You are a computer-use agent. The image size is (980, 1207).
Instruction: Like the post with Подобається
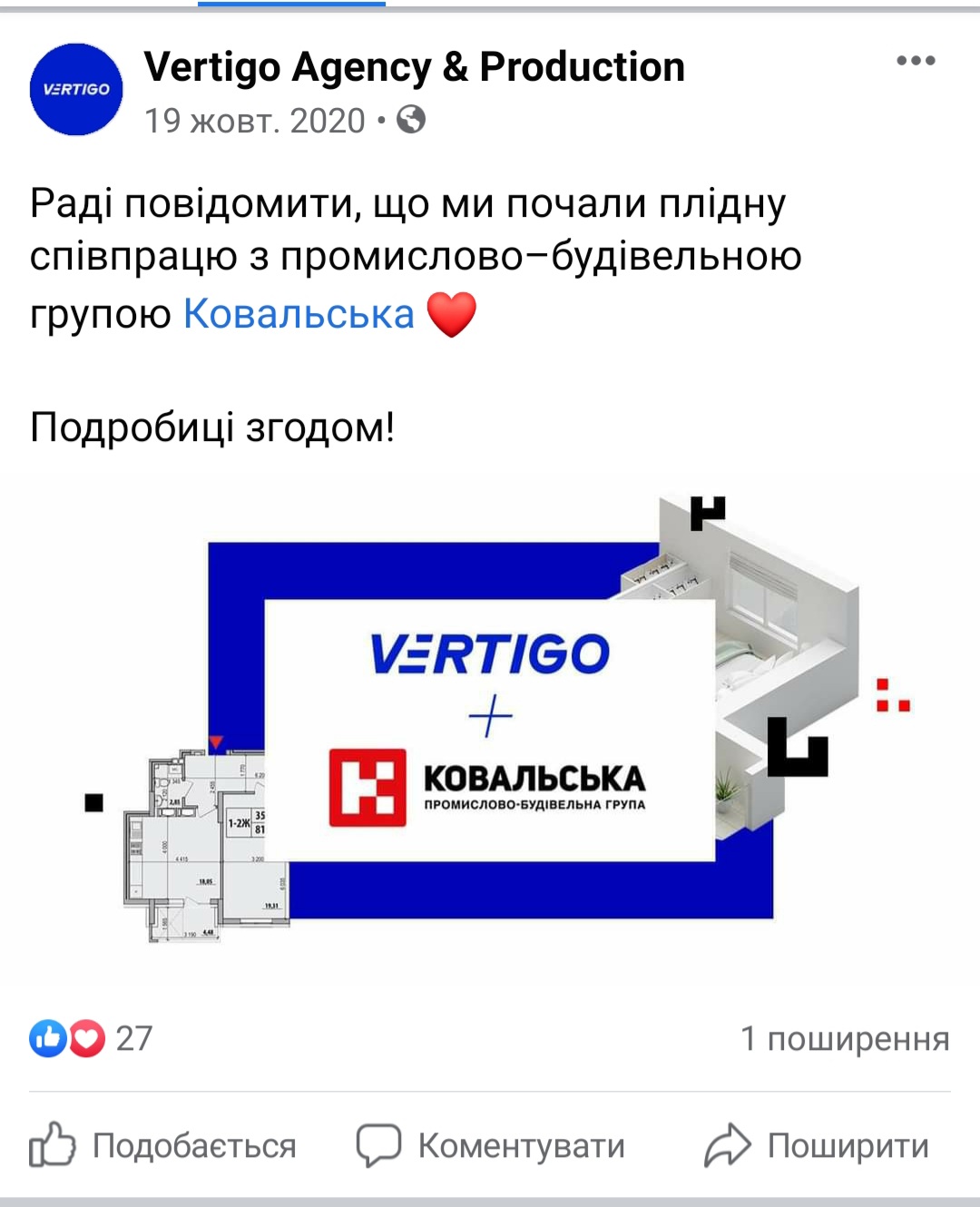point(163,1145)
